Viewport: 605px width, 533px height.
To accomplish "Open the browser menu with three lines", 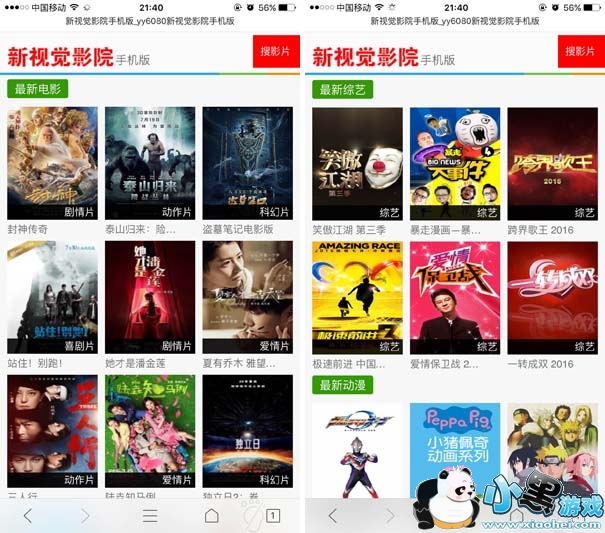I will click(150, 516).
